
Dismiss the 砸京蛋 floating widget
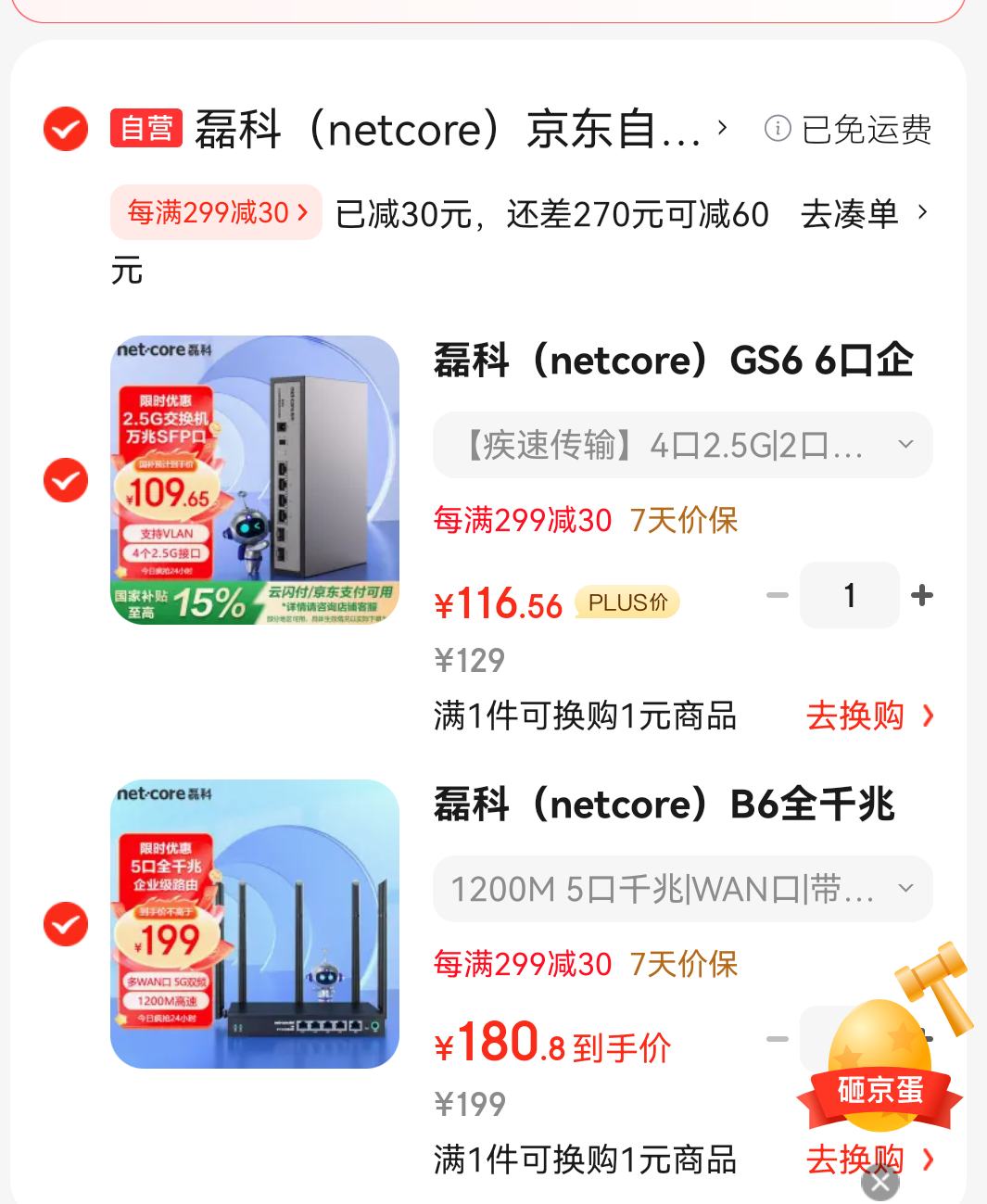879,1183
